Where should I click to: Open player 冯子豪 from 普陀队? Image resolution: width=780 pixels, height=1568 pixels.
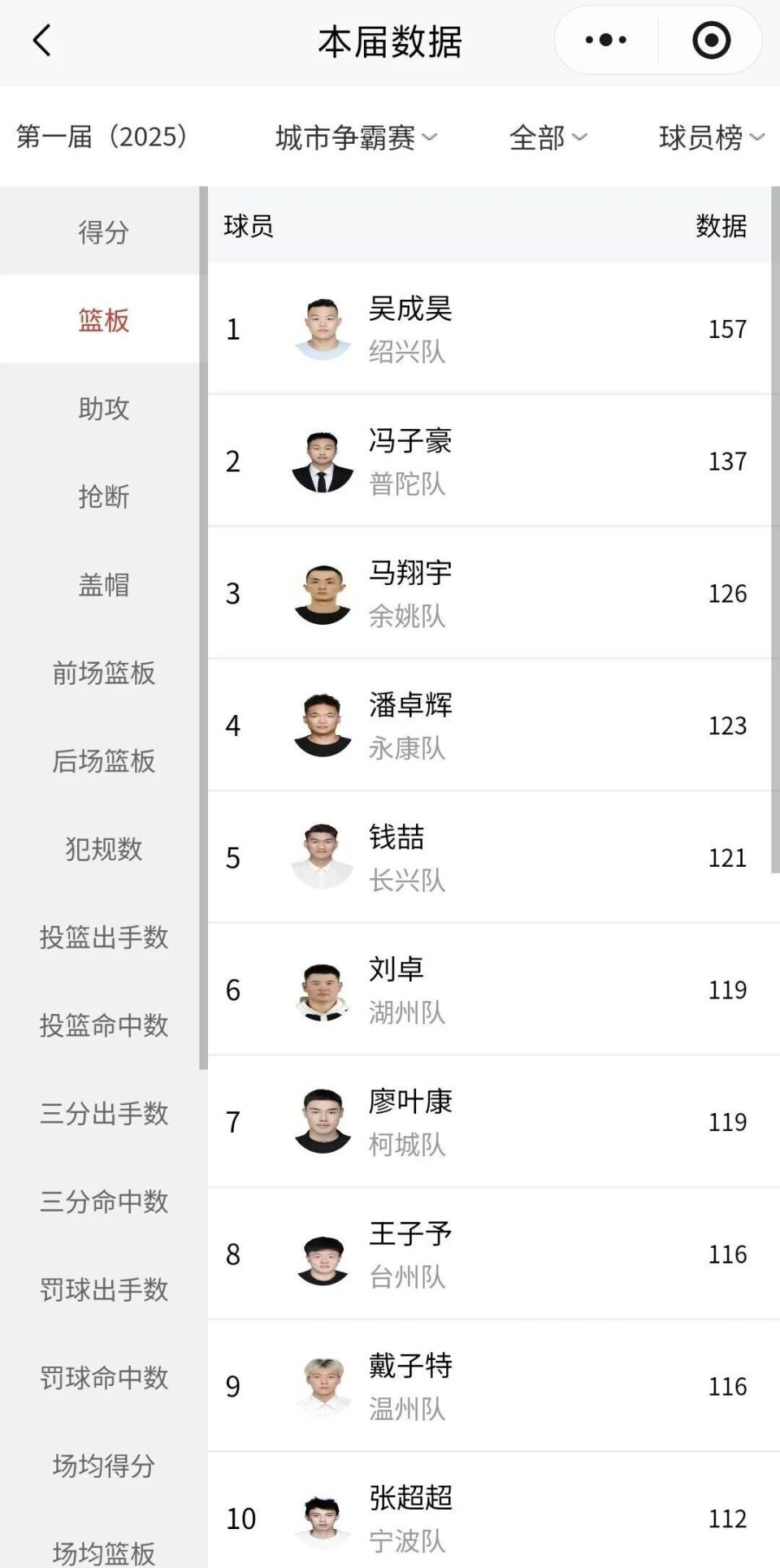click(487, 461)
